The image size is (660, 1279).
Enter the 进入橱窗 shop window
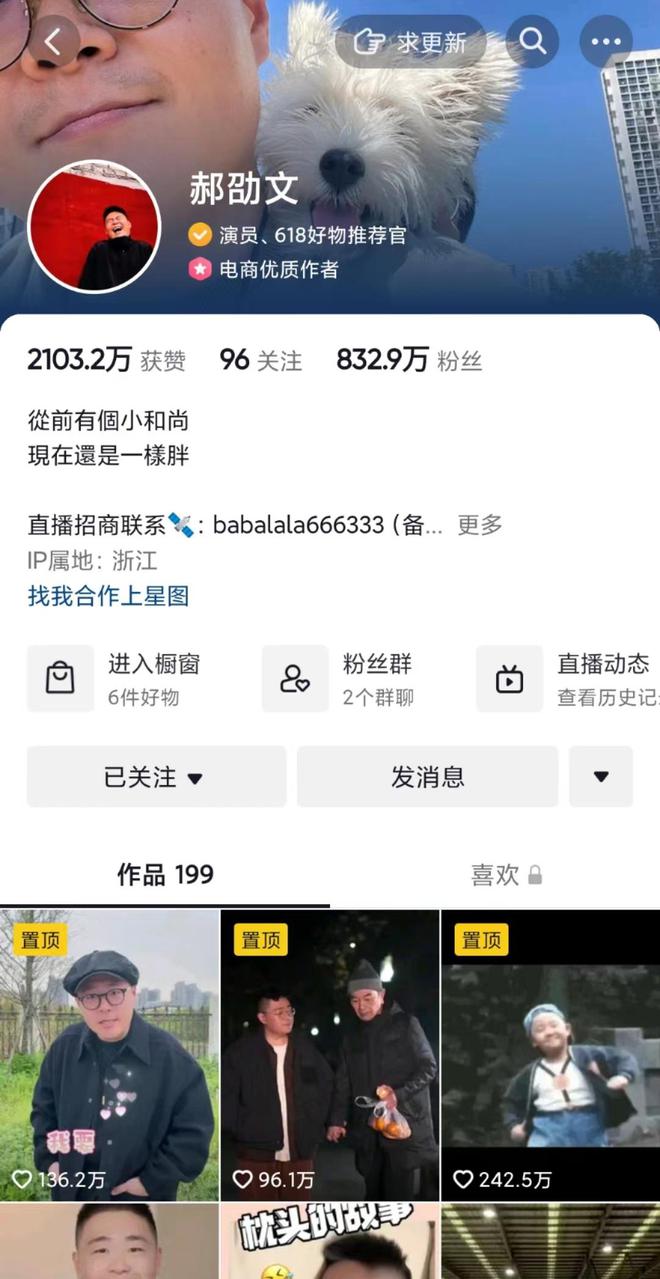(127, 678)
